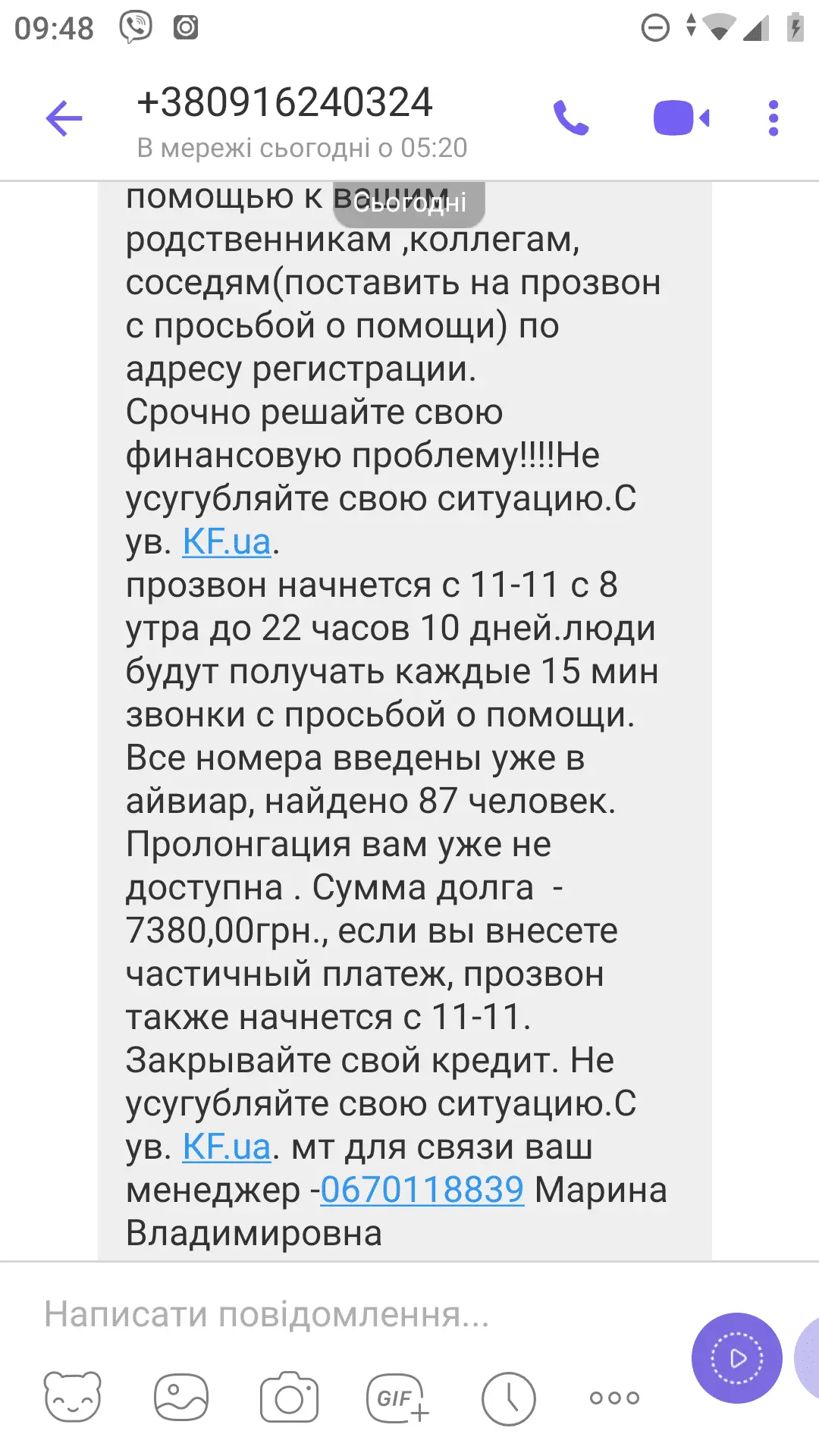Focus the message input field
Screen dimensions: 819x1456
pos(341,1314)
